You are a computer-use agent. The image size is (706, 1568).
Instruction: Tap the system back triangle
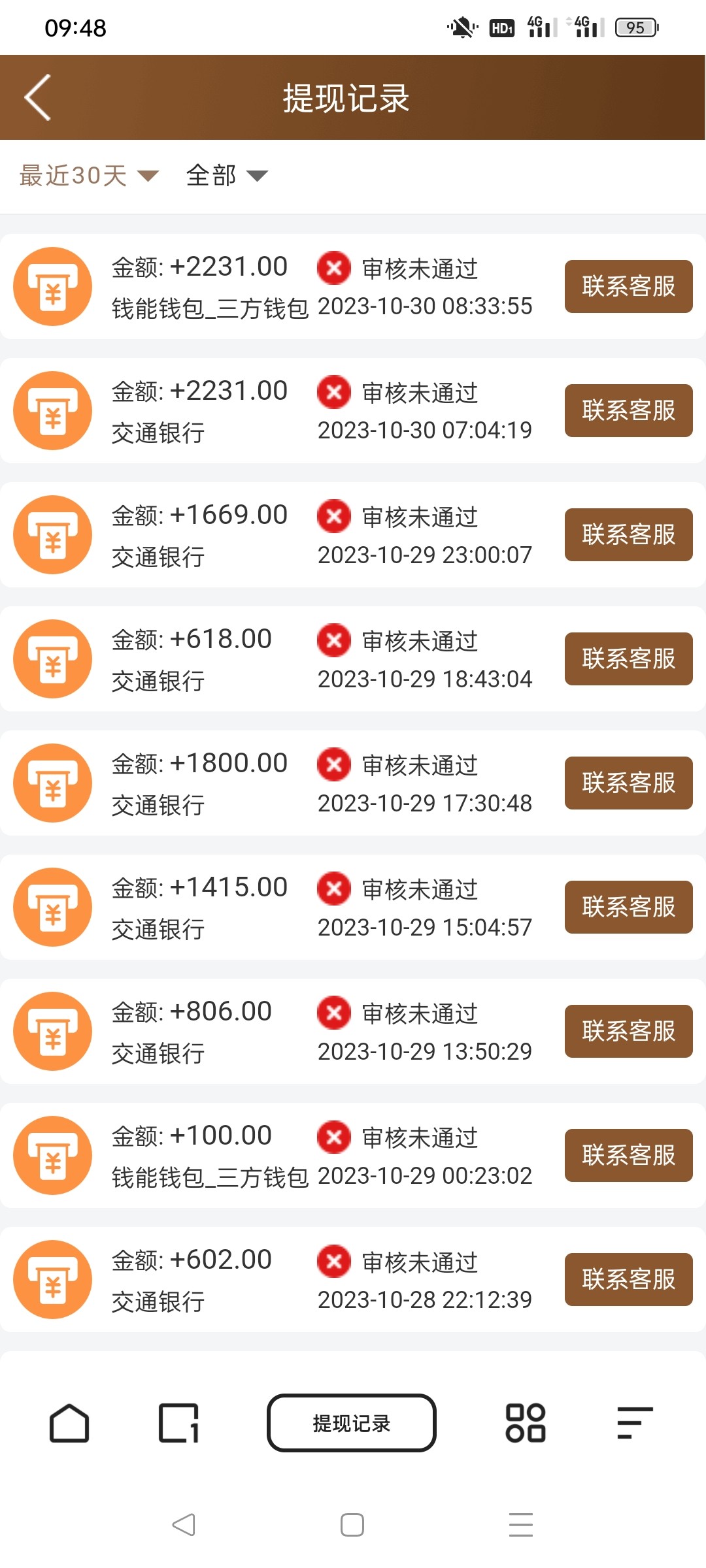(x=184, y=1525)
